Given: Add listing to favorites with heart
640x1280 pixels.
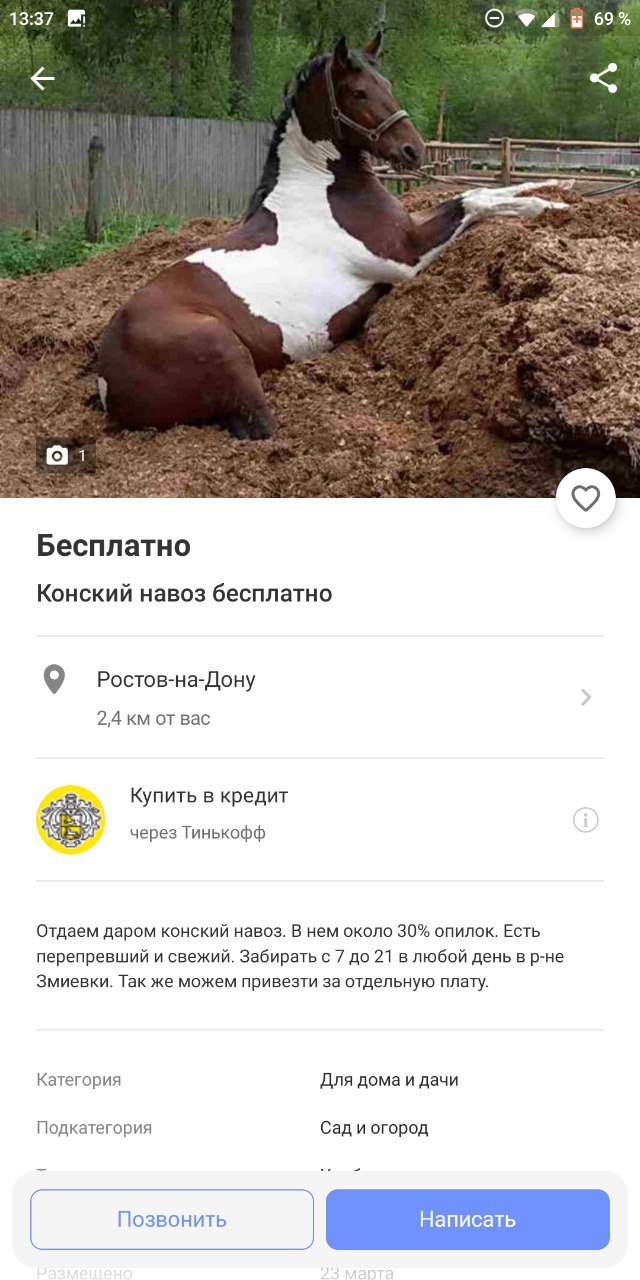Looking at the screenshot, I should (x=585, y=498).
